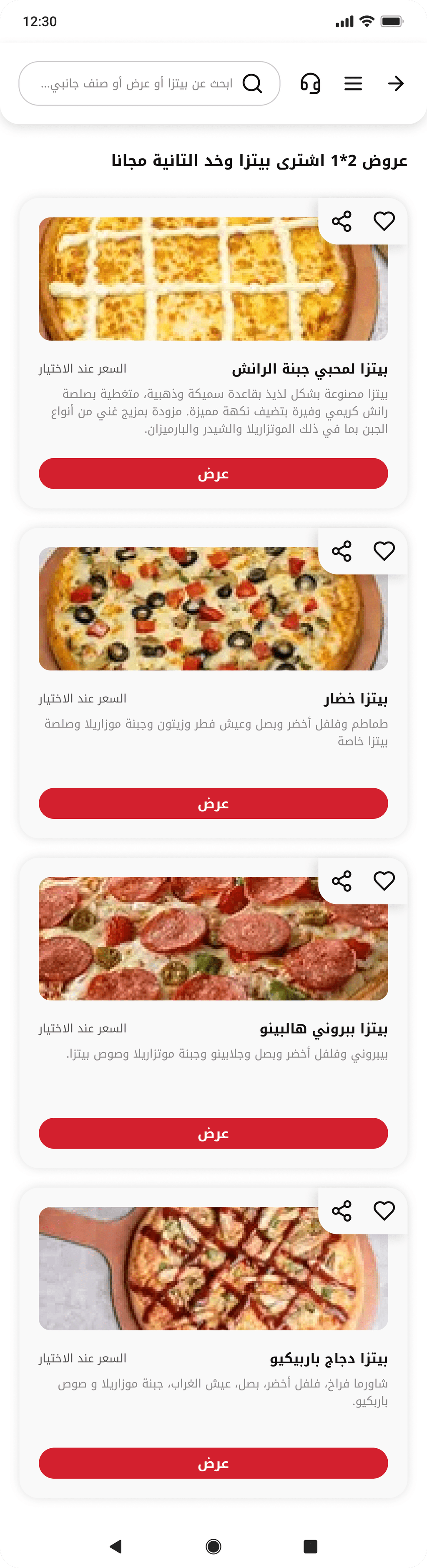Open the hamburger menu
The image size is (427, 1568).
coord(353,83)
